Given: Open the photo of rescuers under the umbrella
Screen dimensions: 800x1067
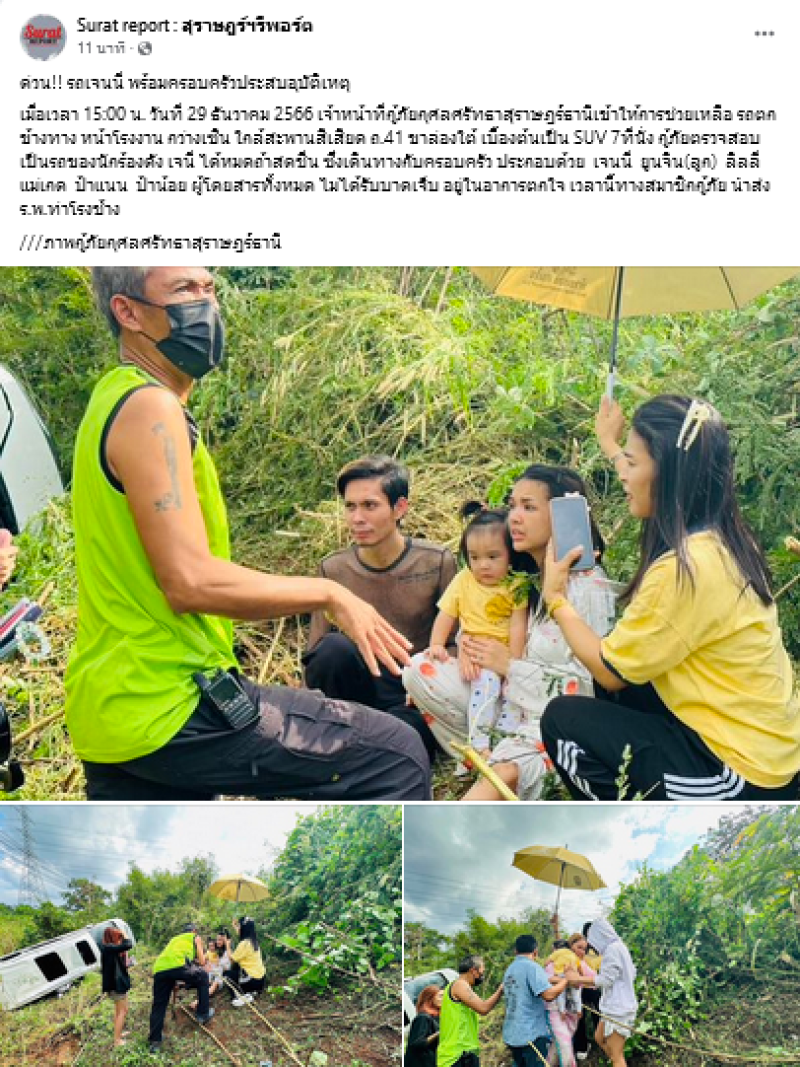Looking at the screenshot, I should [602, 935].
